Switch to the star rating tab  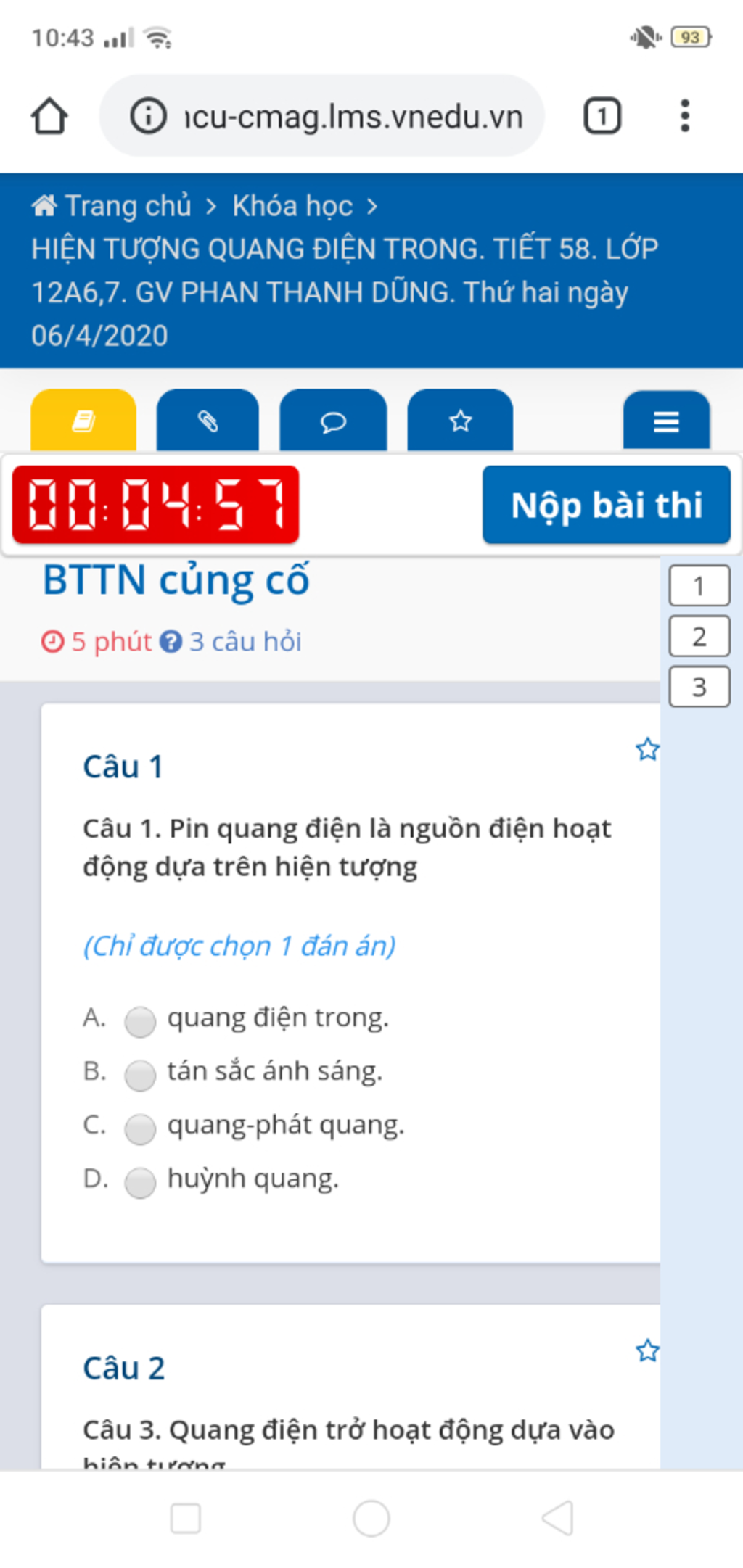coord(460,421)
